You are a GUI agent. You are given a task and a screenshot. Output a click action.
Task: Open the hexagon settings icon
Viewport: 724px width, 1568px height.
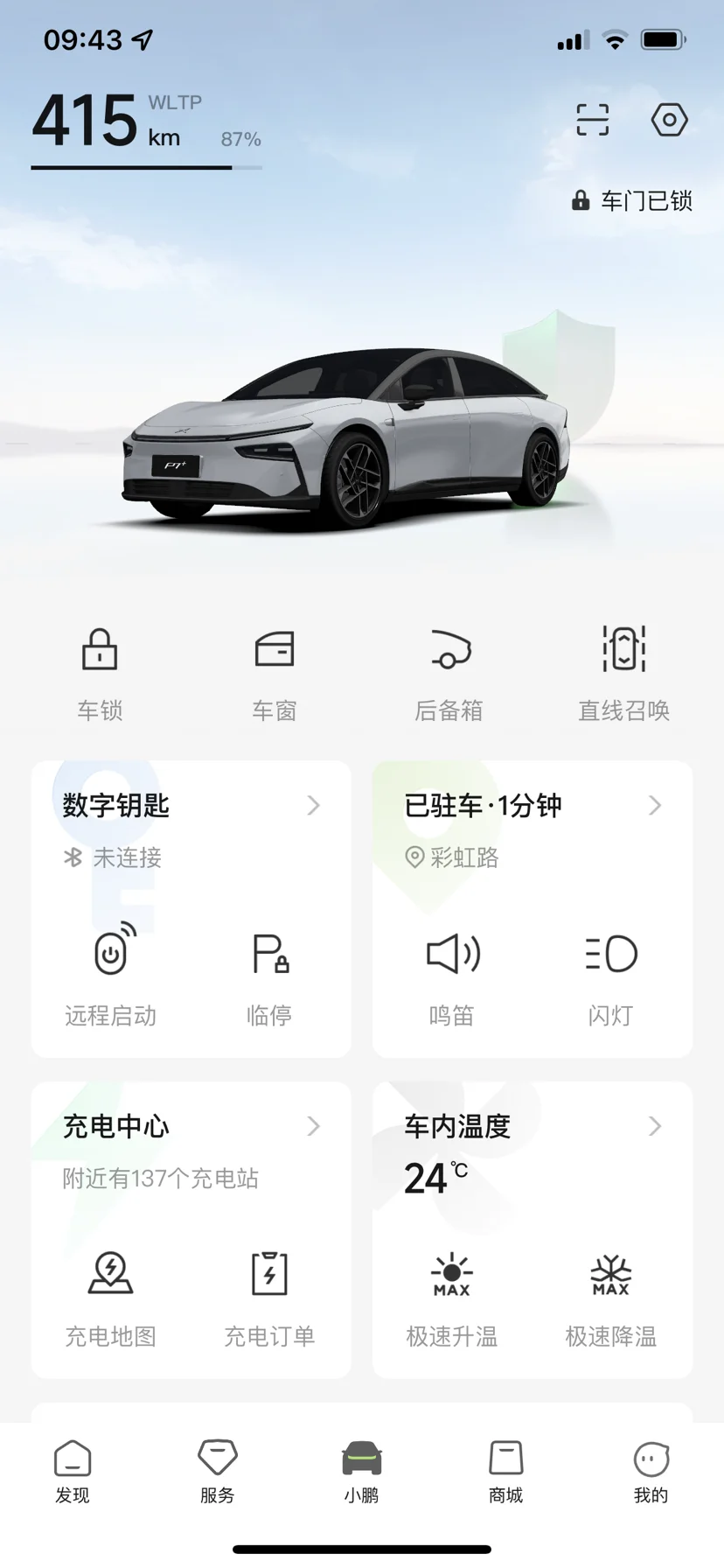click(x=669, y=120)
